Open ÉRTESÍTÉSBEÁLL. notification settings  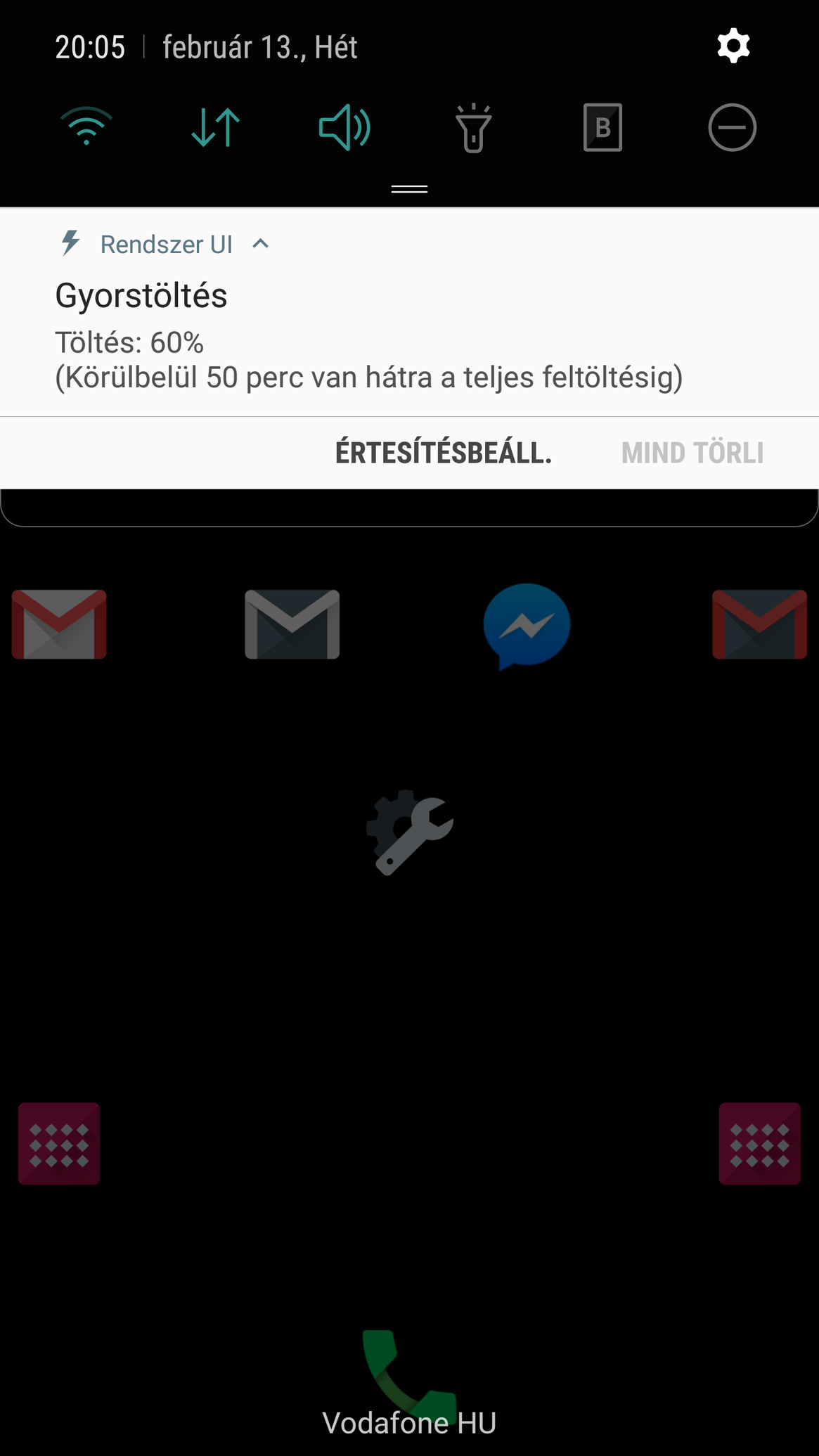pos(444,453)
